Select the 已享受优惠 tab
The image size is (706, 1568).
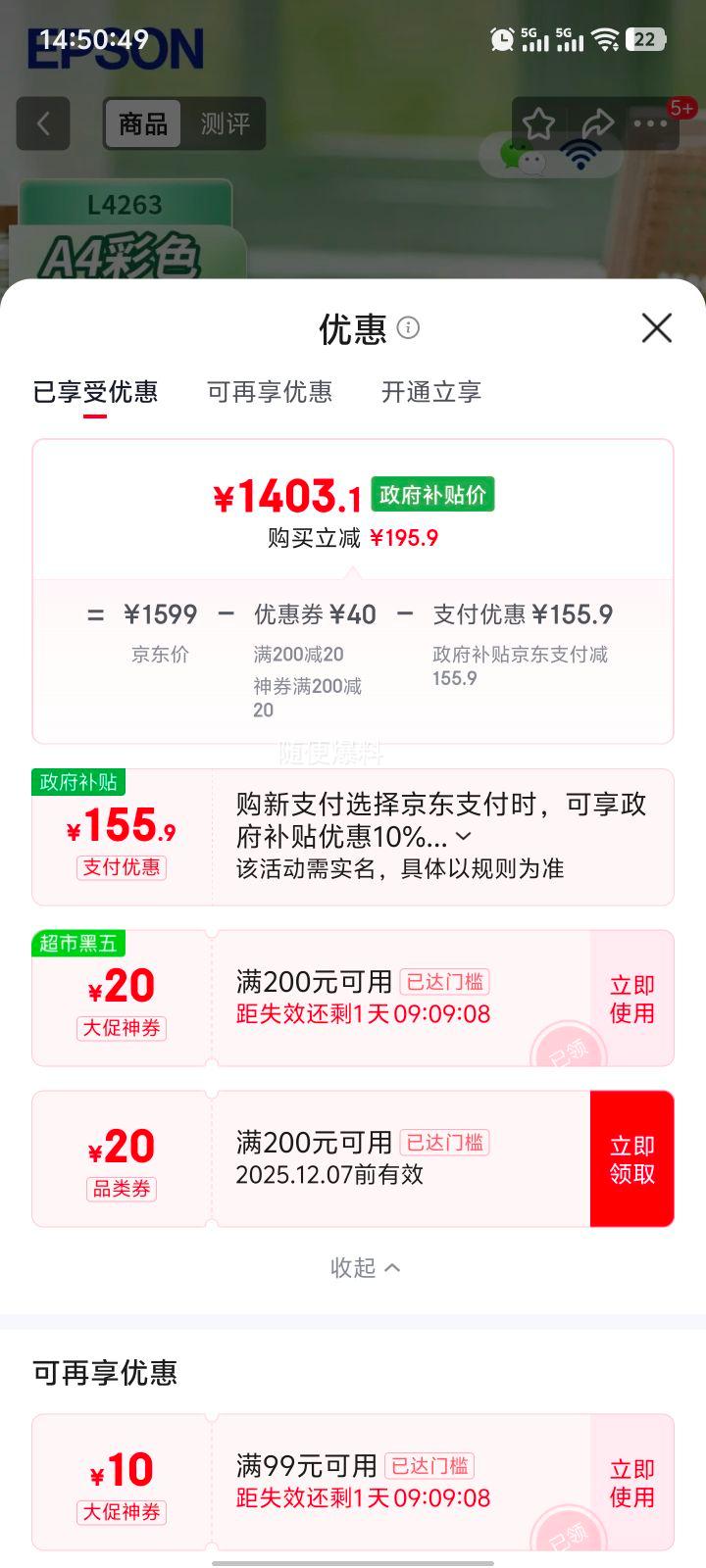click(x=93, y=392)
